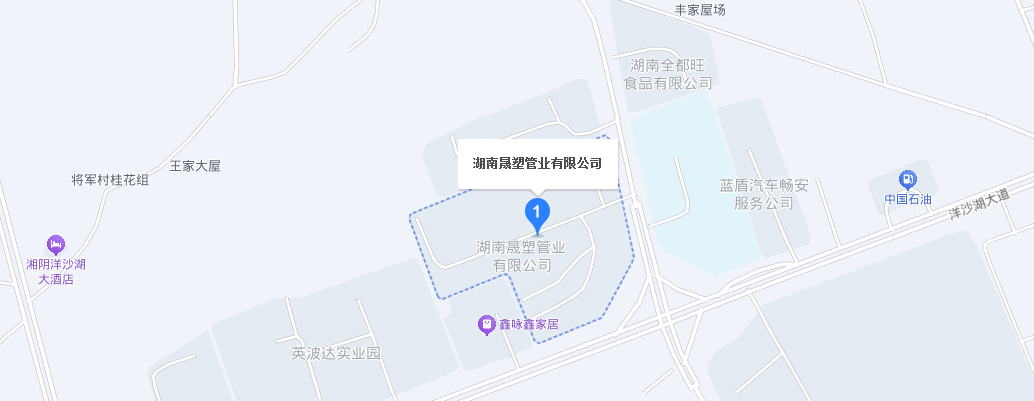Select the 中国石油 gas station marker

point(908,179)
